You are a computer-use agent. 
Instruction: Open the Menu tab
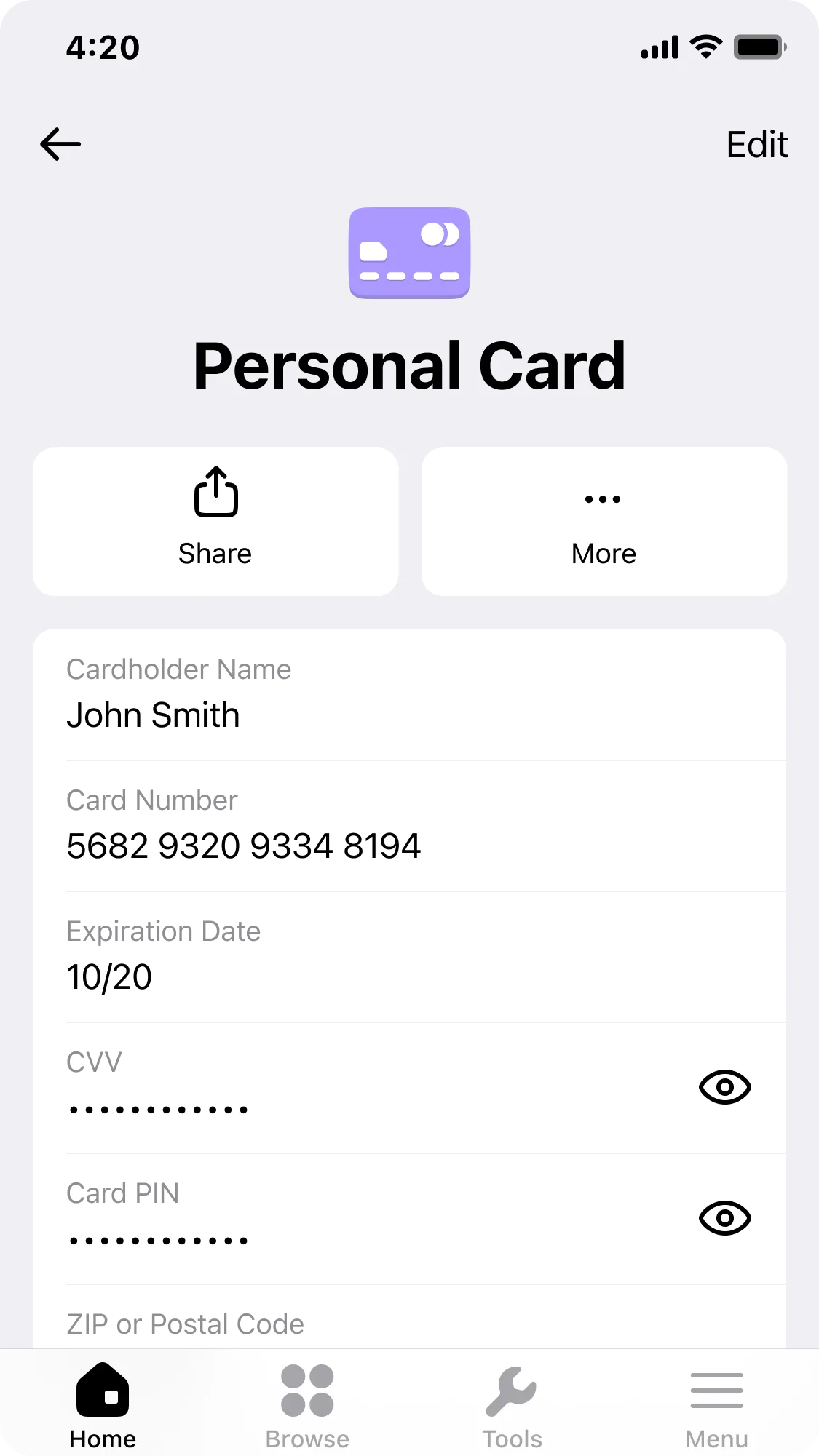click(x=717, y=1406)
